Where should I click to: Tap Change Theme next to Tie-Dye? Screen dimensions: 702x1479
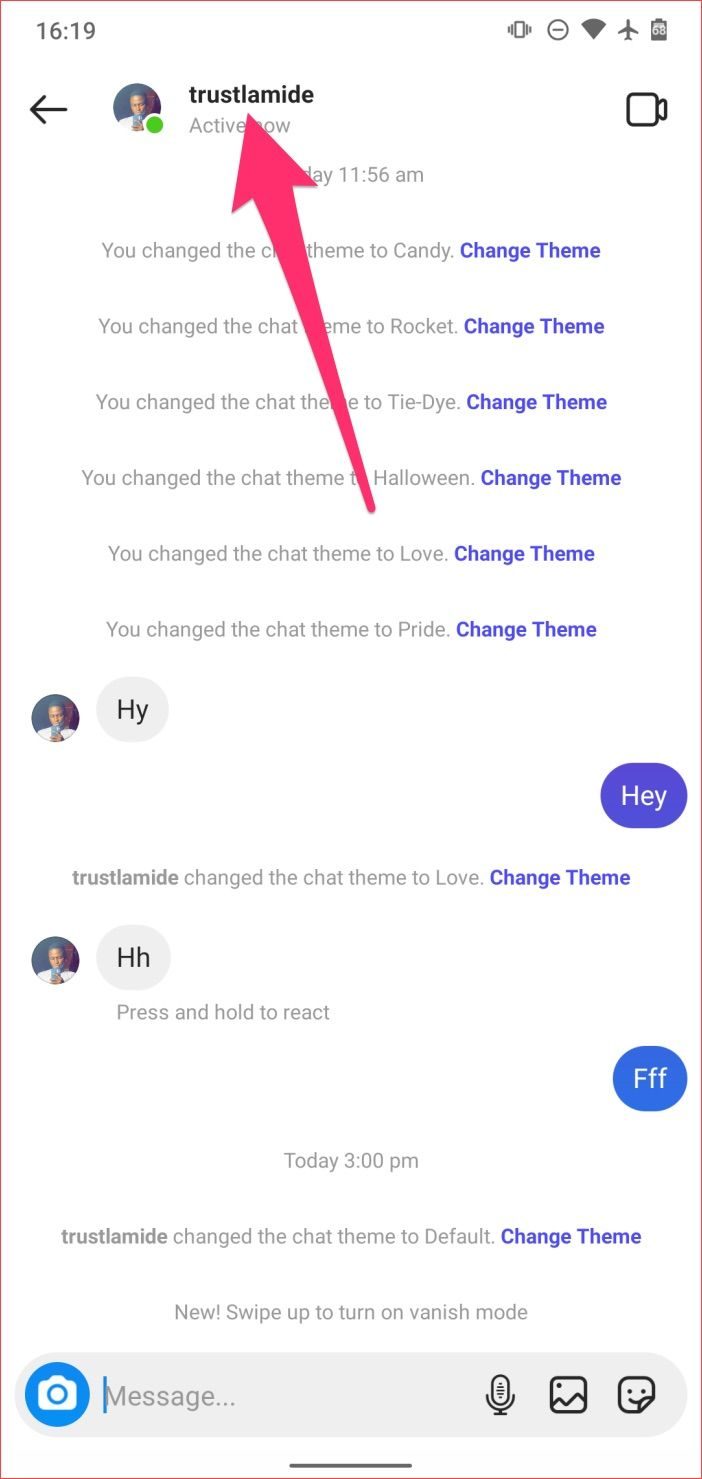537,402
